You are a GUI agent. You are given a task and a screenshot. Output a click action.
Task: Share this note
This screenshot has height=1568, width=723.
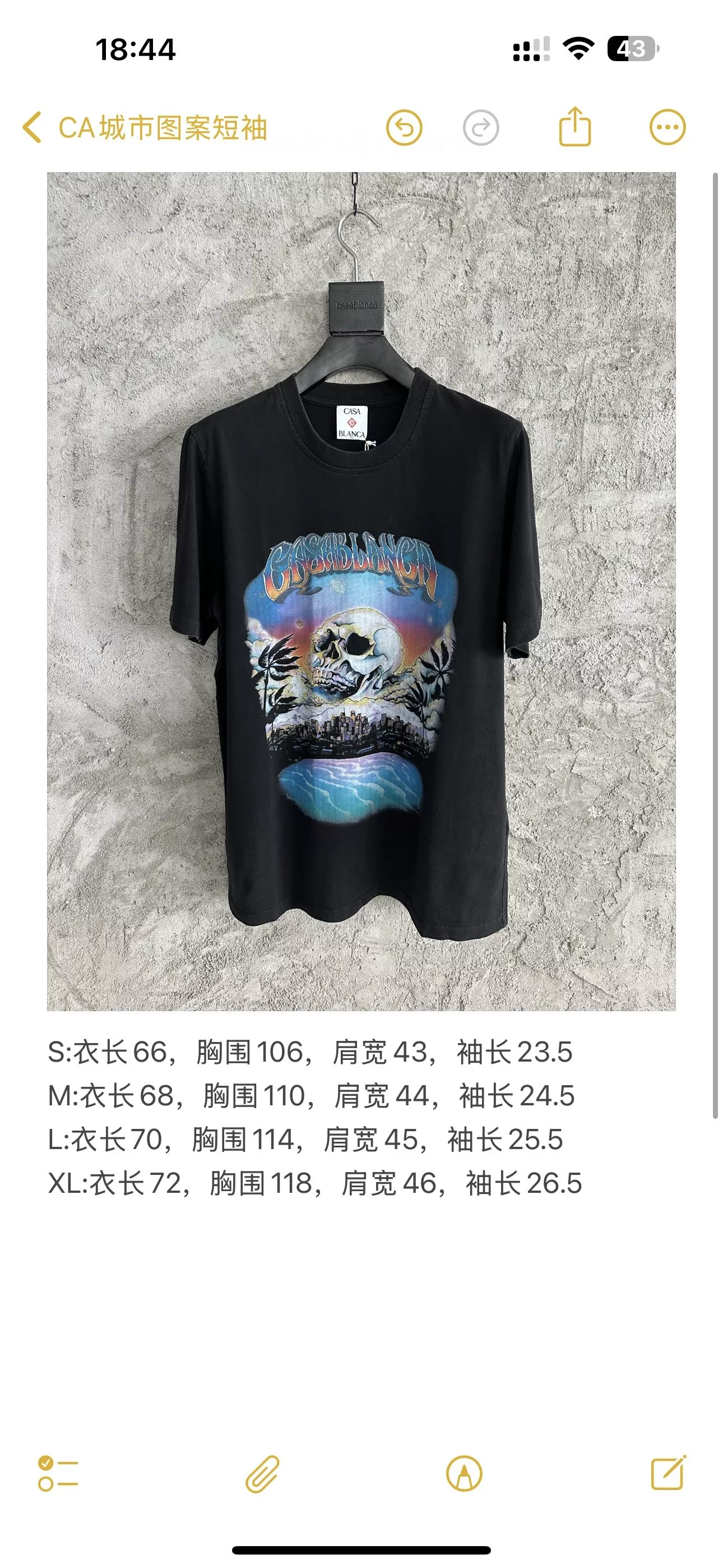point(575,126)
